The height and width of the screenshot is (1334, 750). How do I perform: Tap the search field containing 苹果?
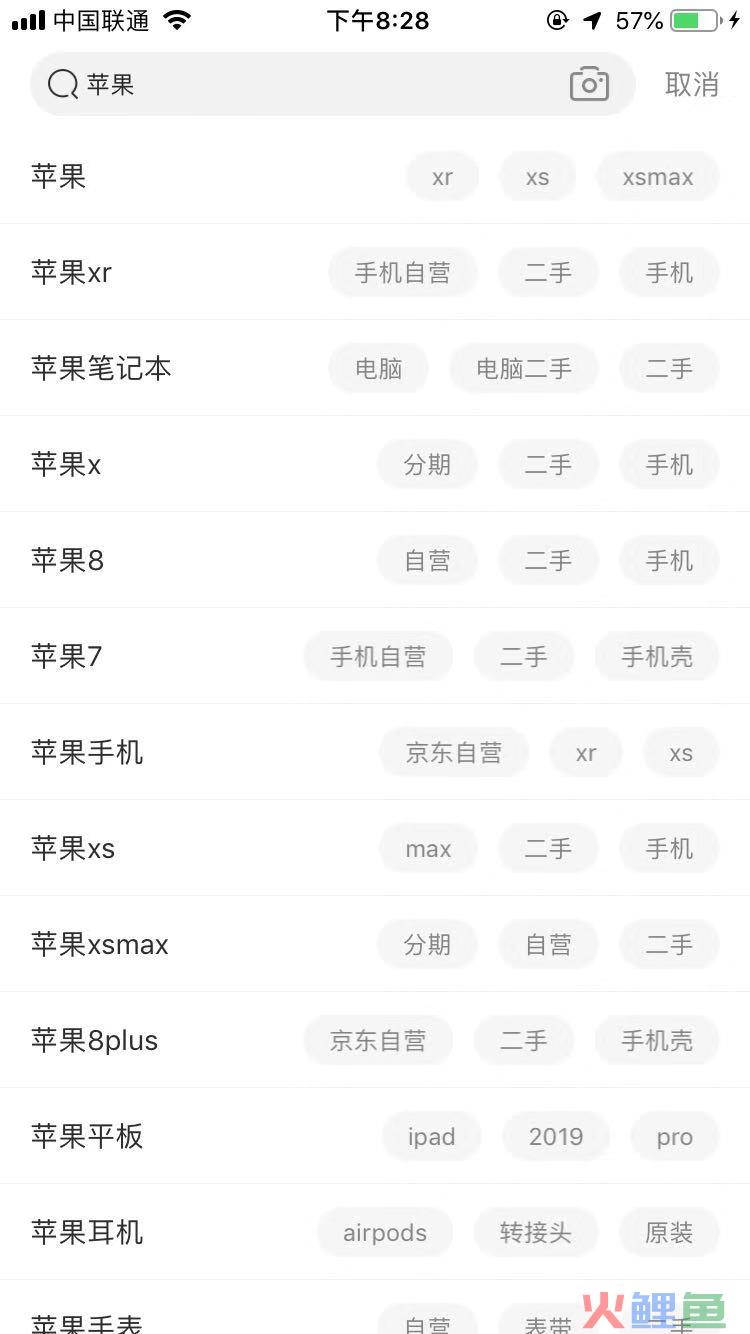click(300, 85)
